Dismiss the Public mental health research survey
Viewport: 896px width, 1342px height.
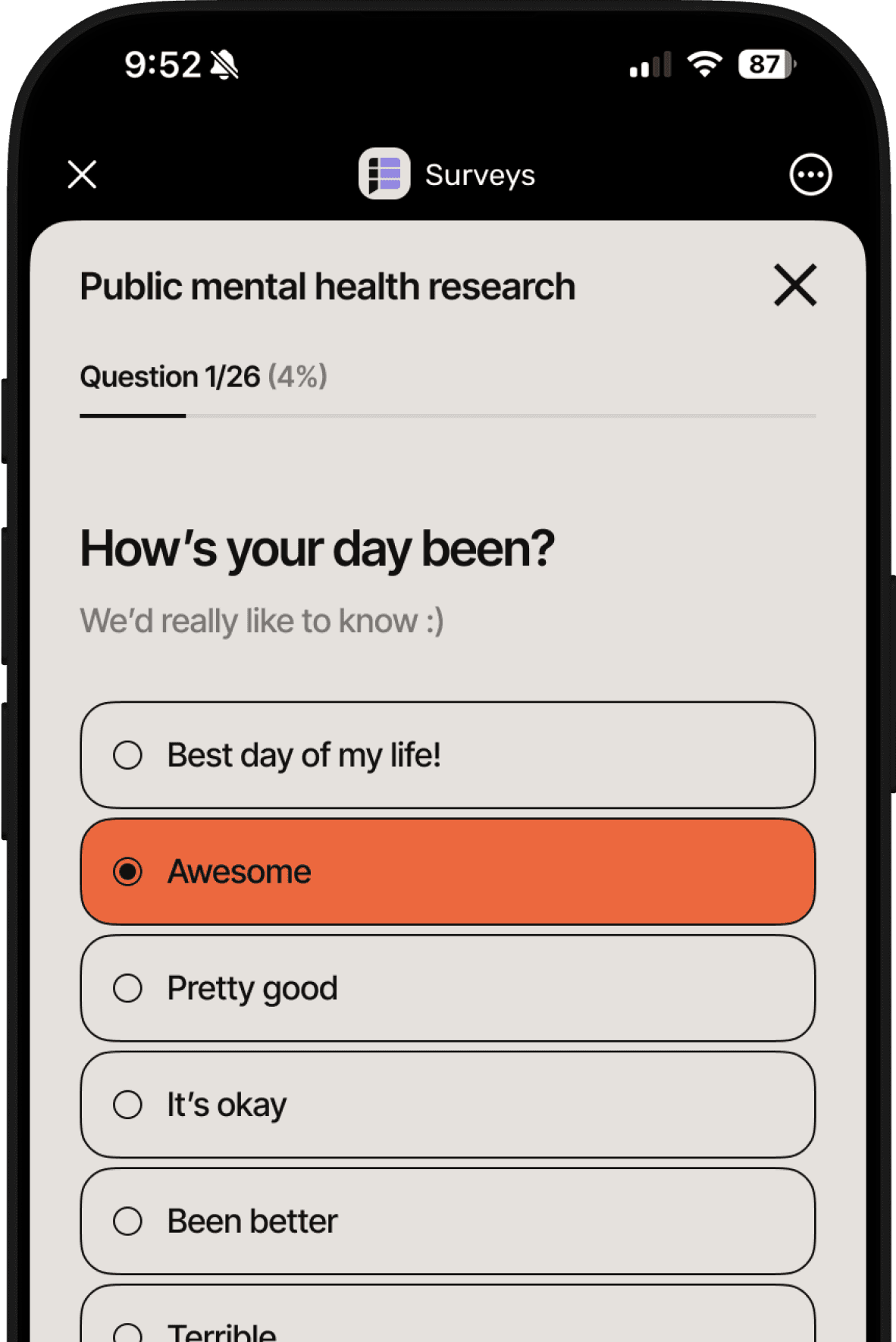(x=795, y=286)
